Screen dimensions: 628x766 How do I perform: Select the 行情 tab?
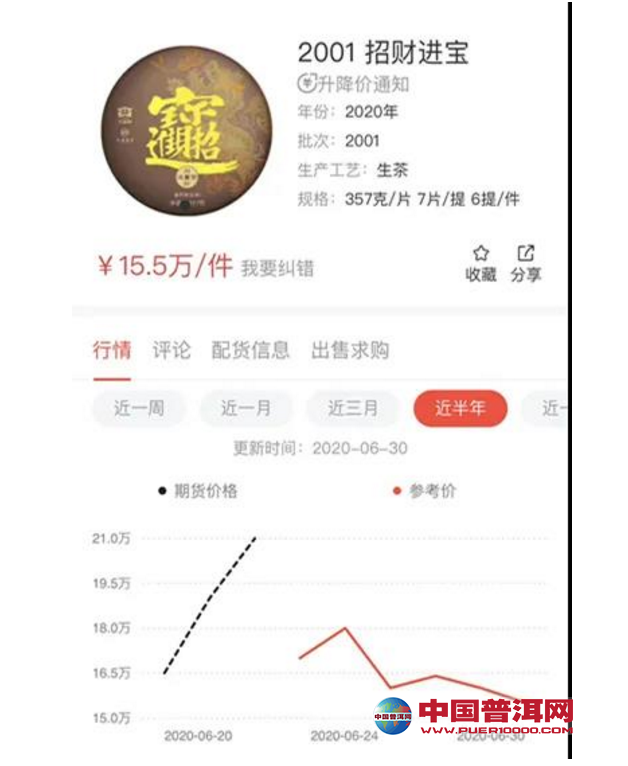click(x=112, y=350)
